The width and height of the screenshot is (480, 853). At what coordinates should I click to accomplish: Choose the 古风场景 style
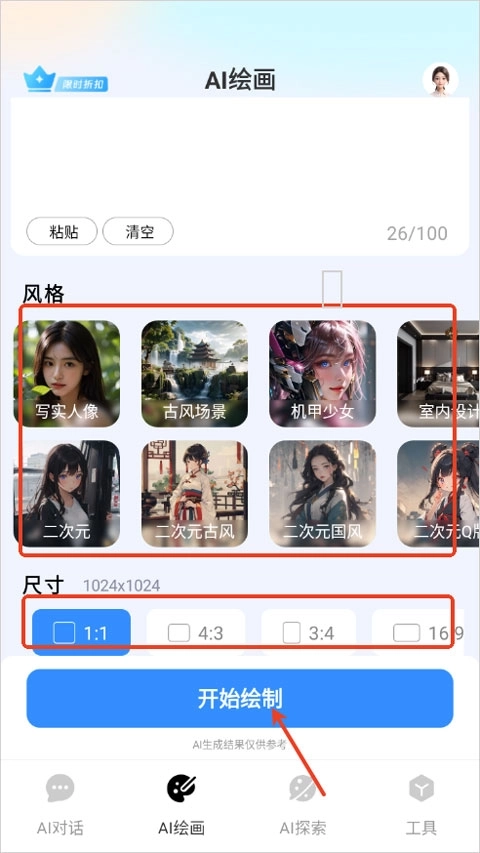(x=194, y=373)
